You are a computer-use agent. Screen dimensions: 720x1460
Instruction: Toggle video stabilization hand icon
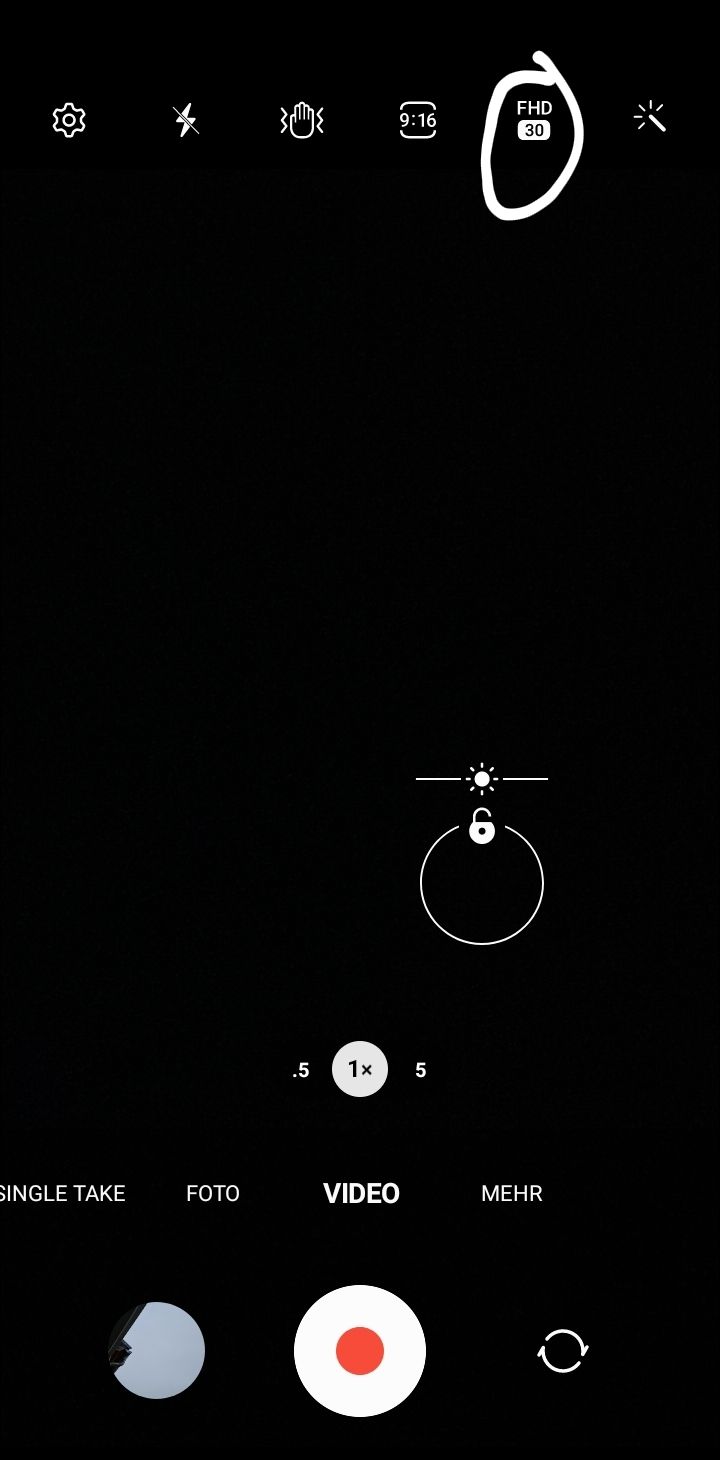click(301, 121)
